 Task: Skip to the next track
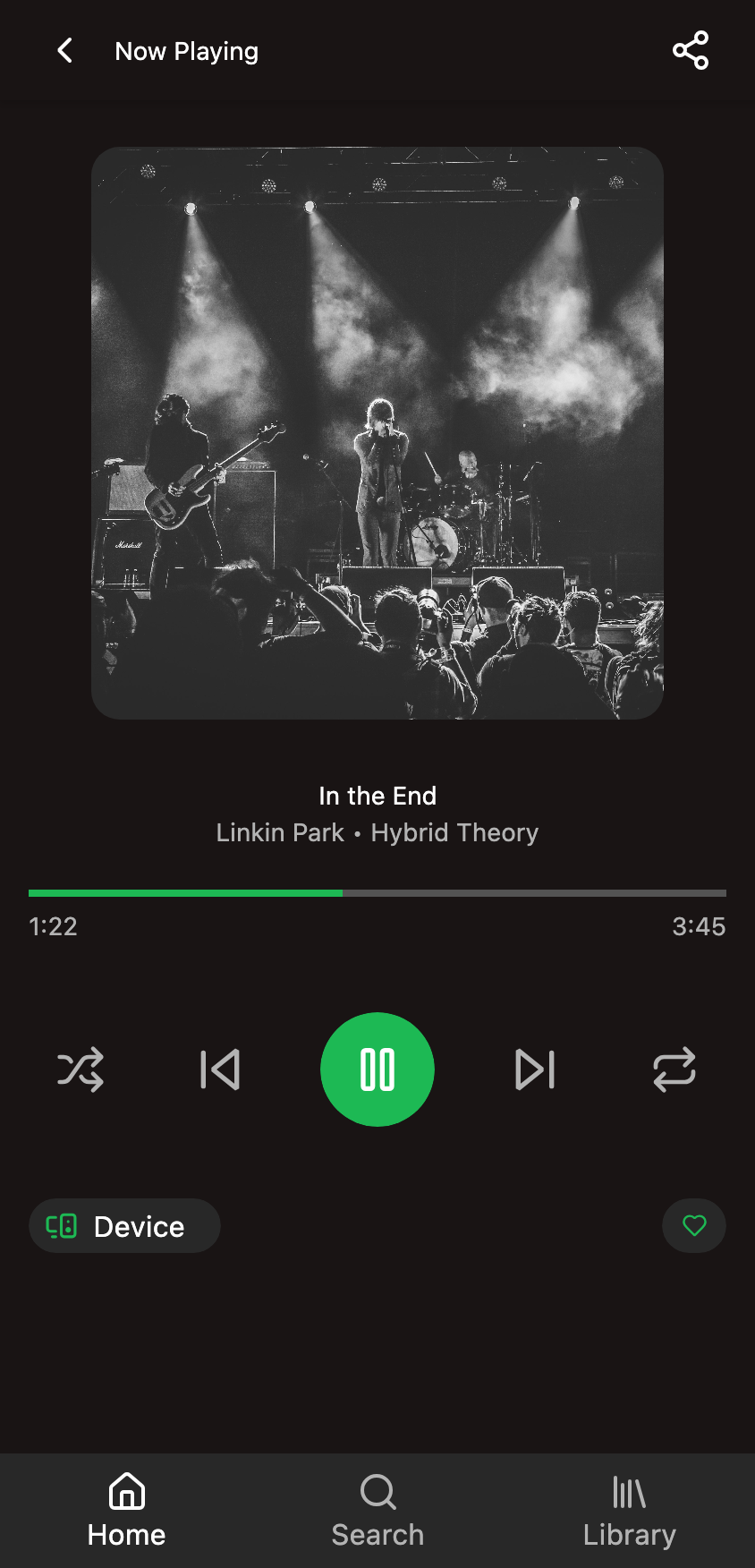pyautogui.click(x=535, y=1069)
